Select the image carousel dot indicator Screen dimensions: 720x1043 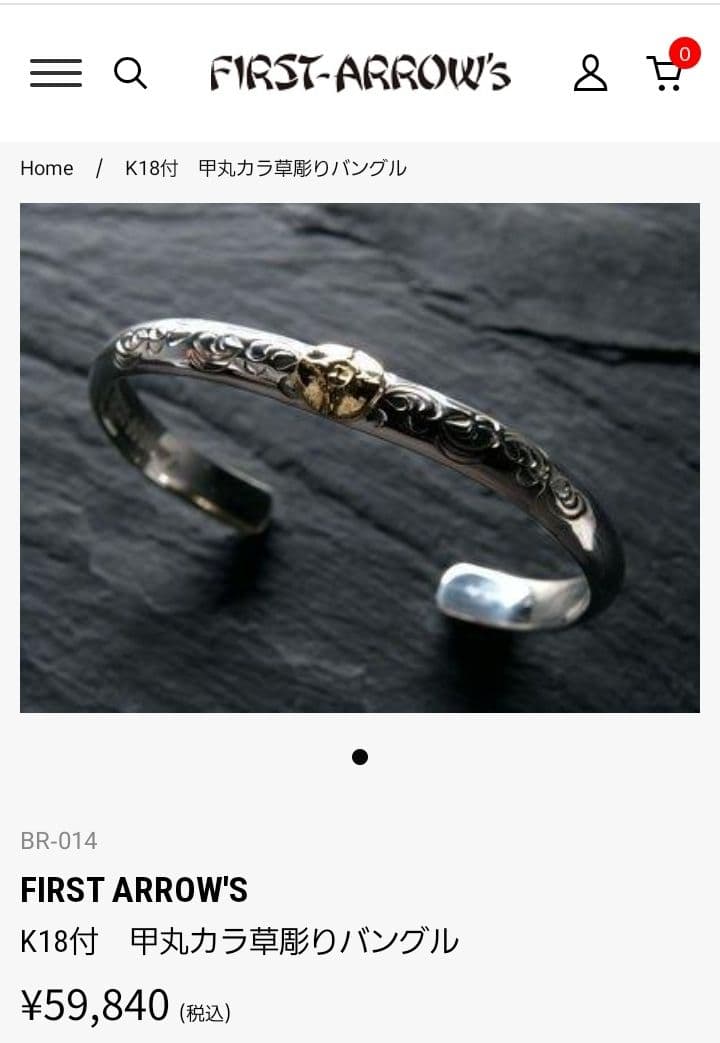coord(360,757)
